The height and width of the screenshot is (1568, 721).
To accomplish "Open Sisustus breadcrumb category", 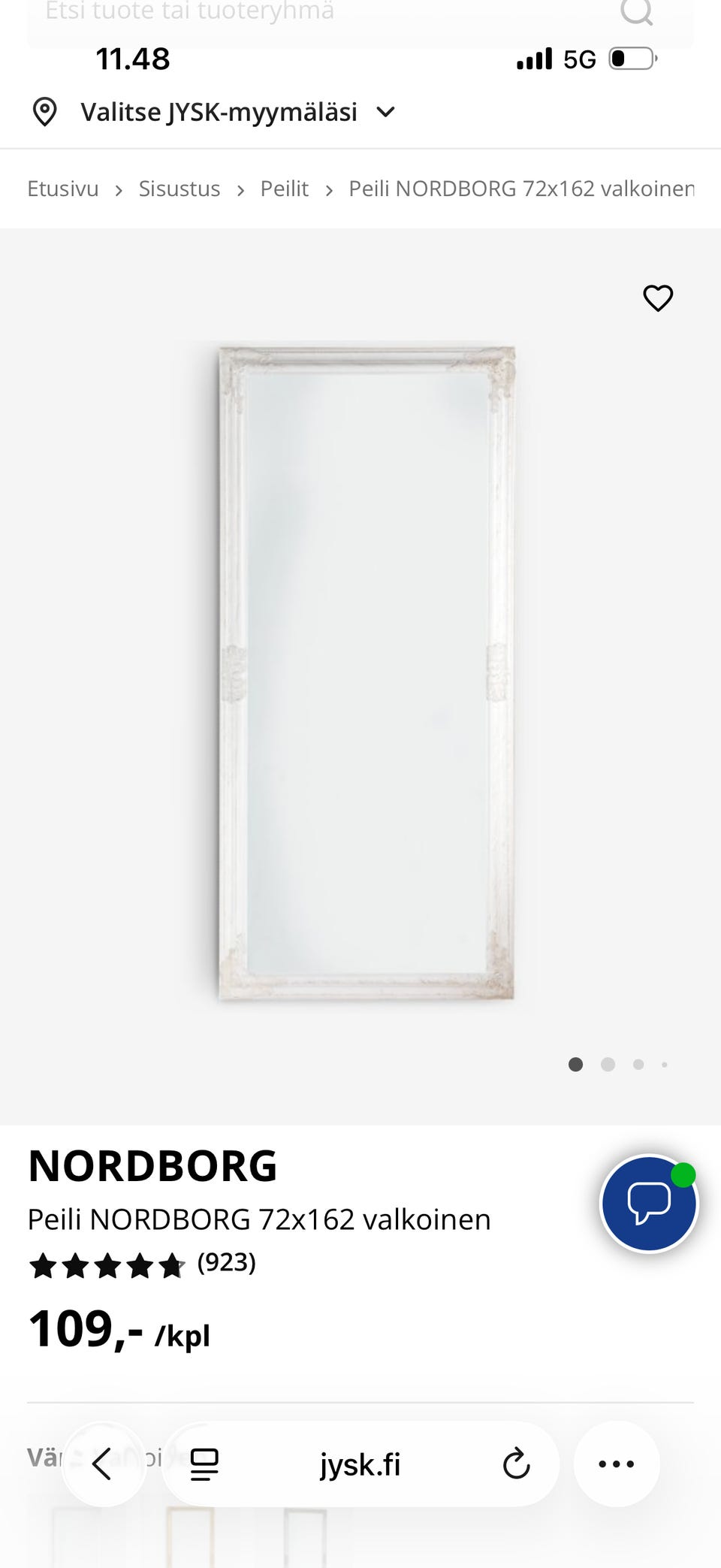I will coord(179,189).
